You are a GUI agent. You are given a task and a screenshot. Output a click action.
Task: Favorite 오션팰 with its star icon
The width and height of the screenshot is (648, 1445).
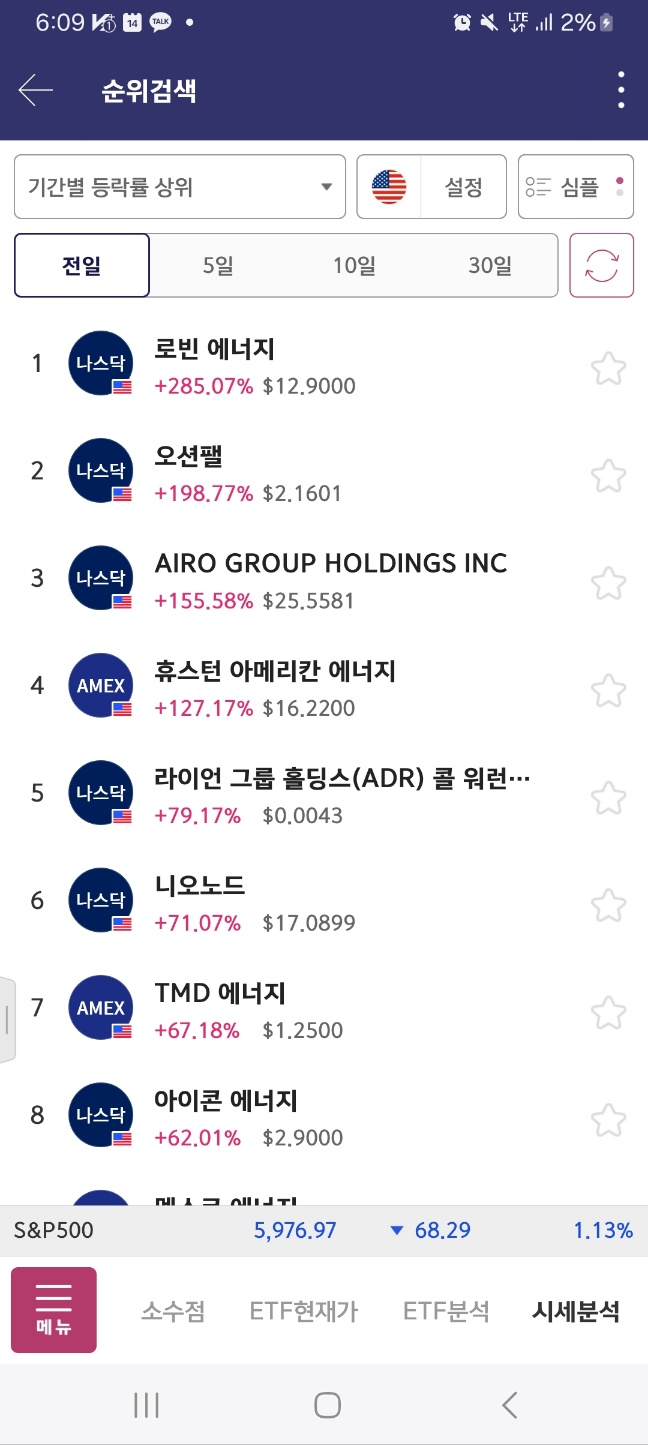pyautogui.click(x=608, y=474)
